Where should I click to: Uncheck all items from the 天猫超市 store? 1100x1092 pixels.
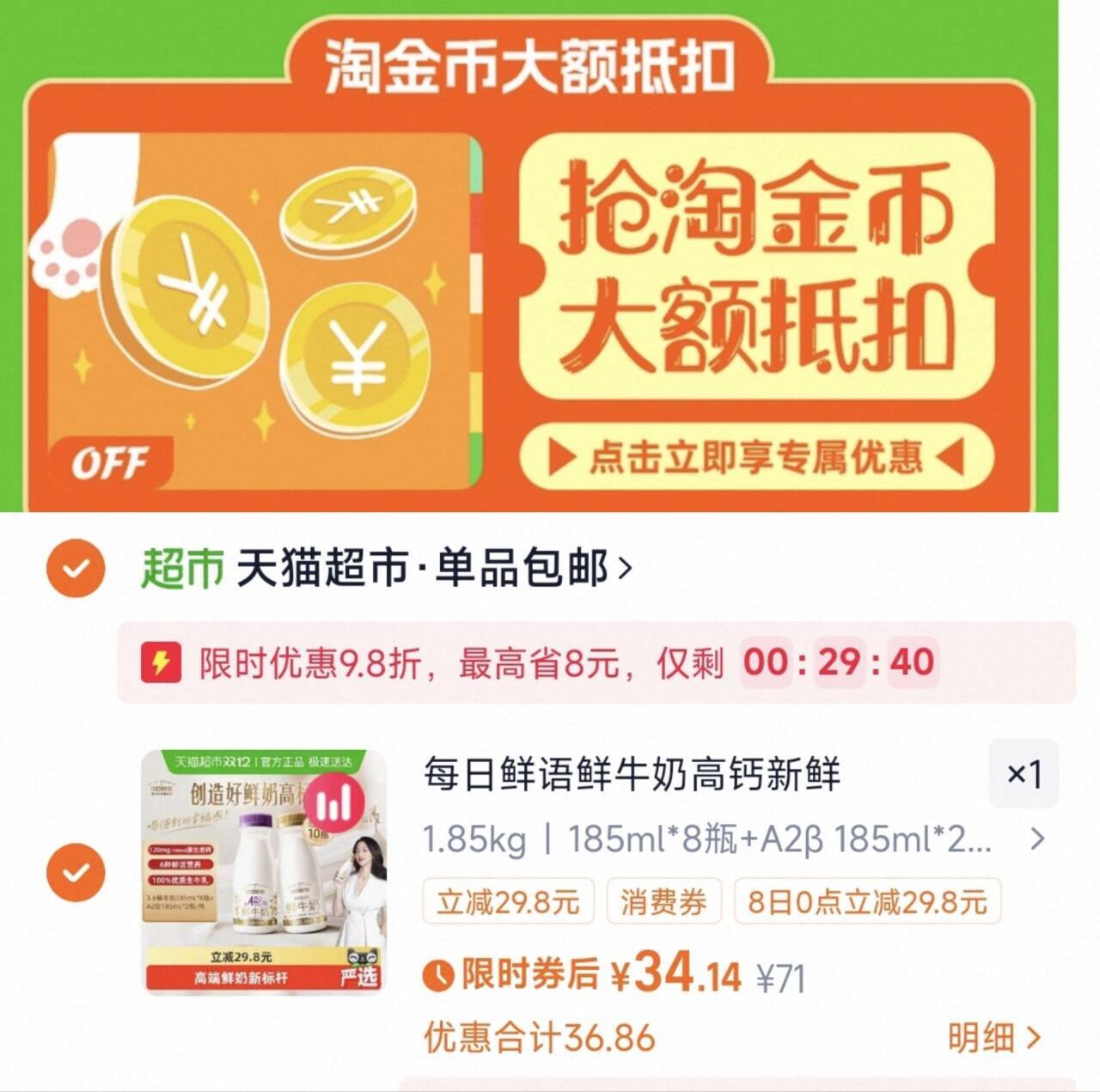point(76,568)
